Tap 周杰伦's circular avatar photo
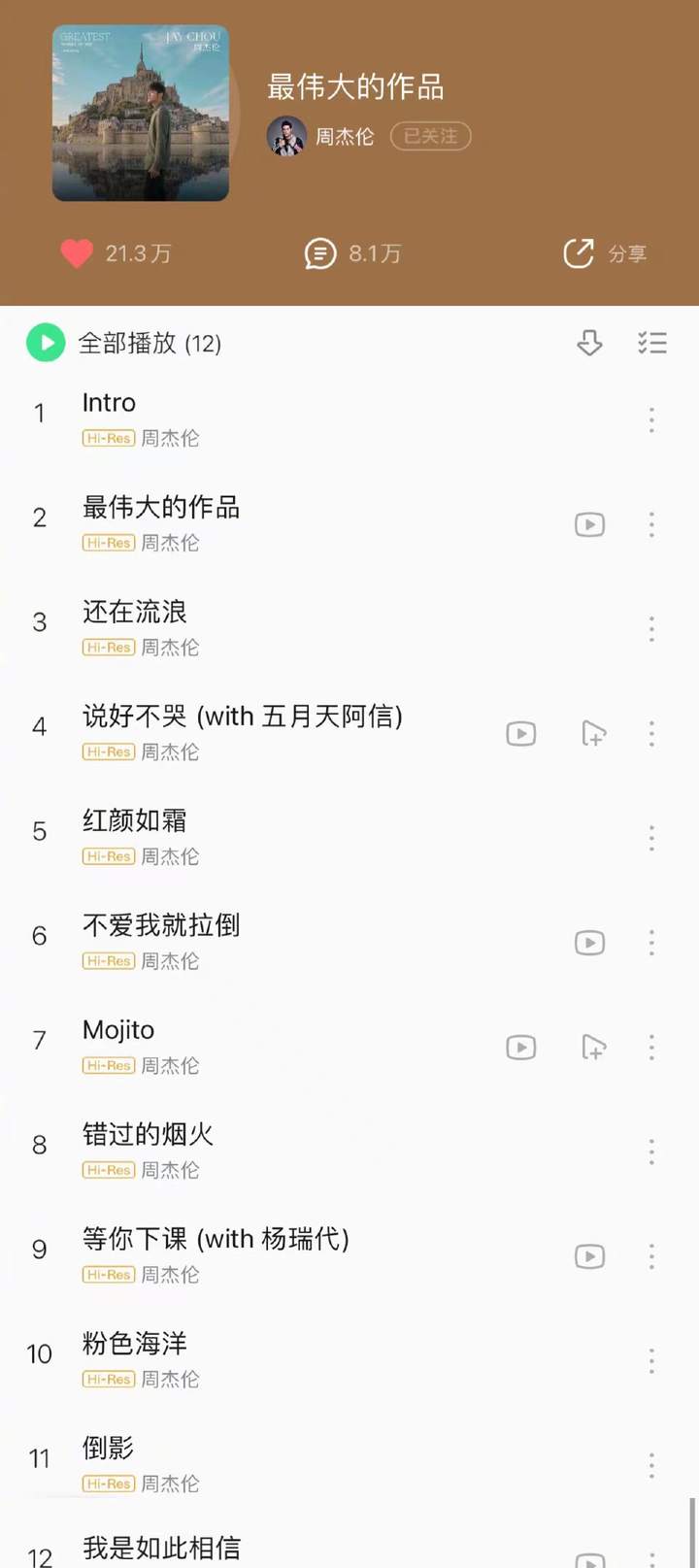Viewport: 699px width, 1568px height. 285,137
